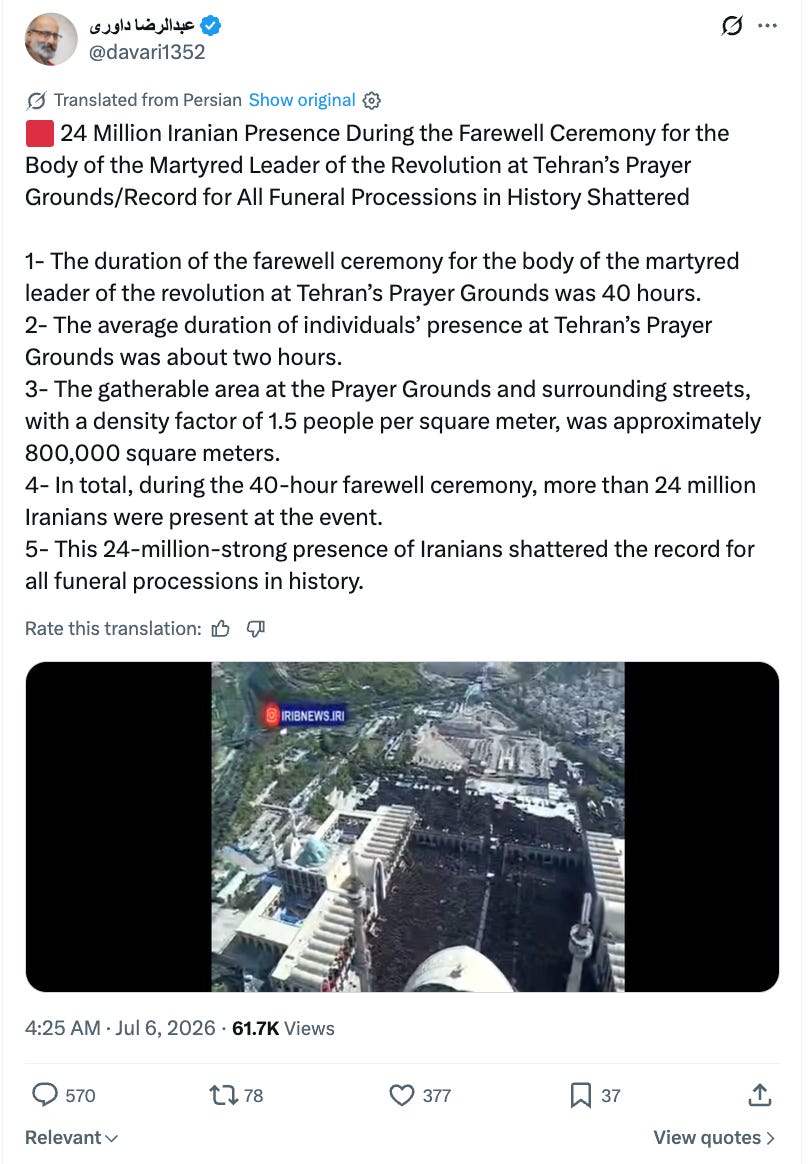Open View quotes
This screenshot has width=810, height=1164.
tap(714, 1137)
